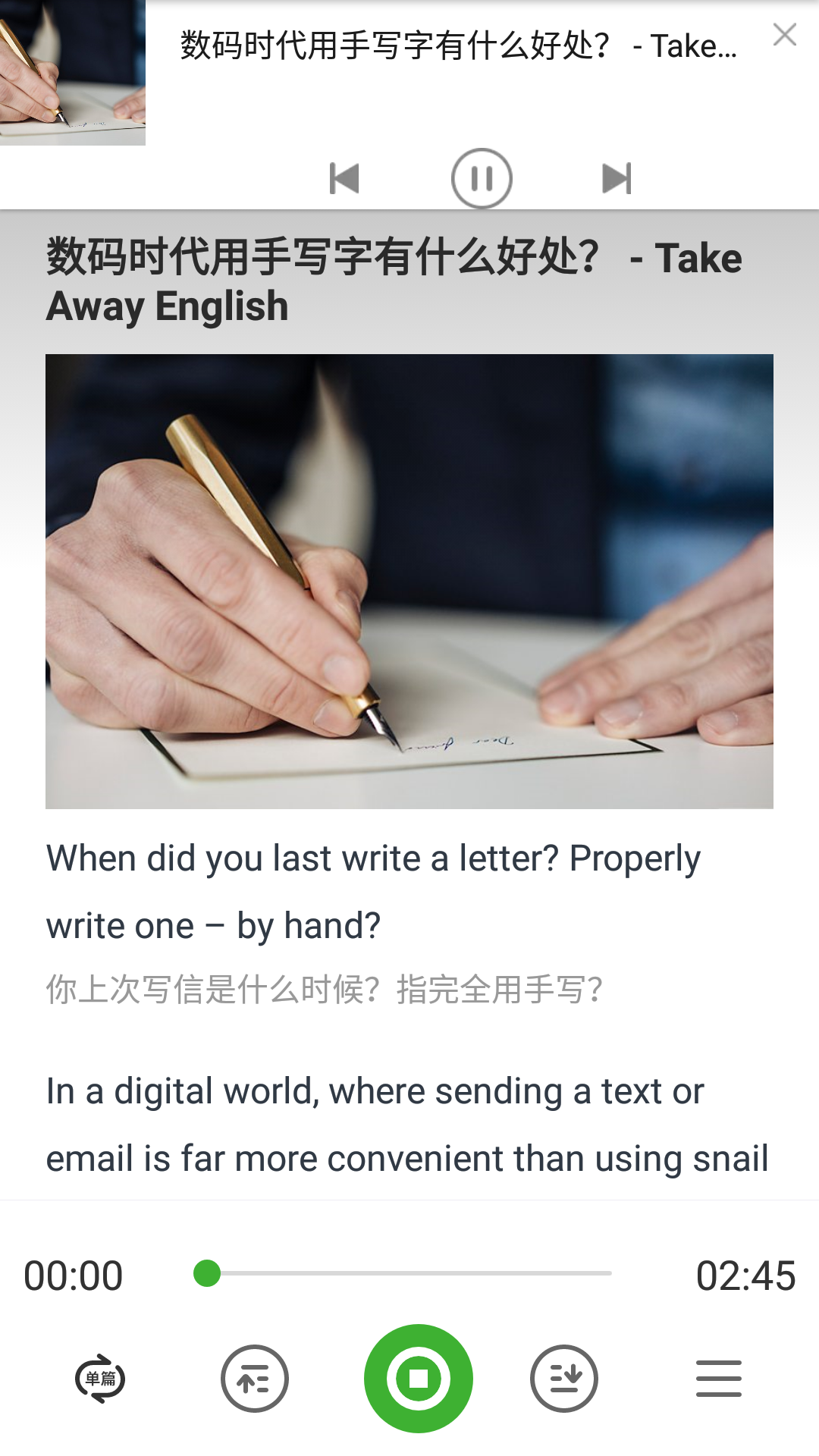Open the mini player article thumbnail
The height and width of the screenshot is (1456, 819).
click(72, 72)
